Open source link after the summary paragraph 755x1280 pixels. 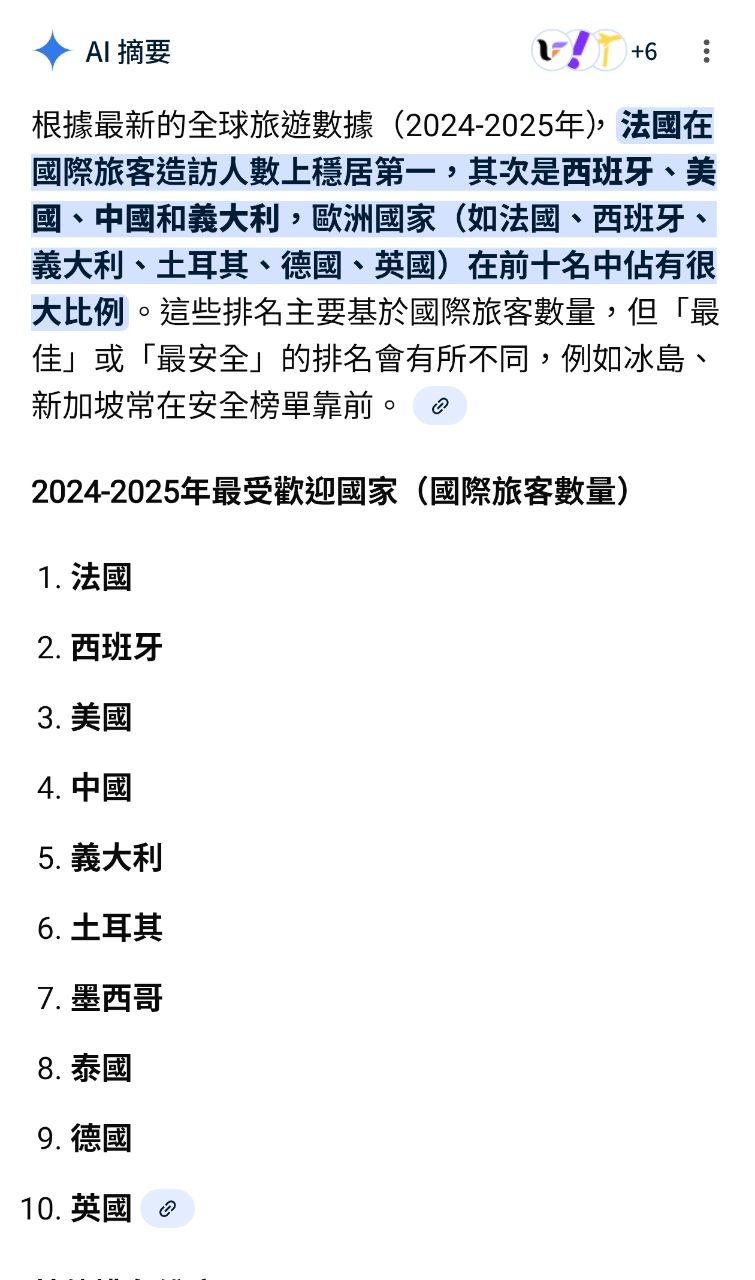click(440, 406)
